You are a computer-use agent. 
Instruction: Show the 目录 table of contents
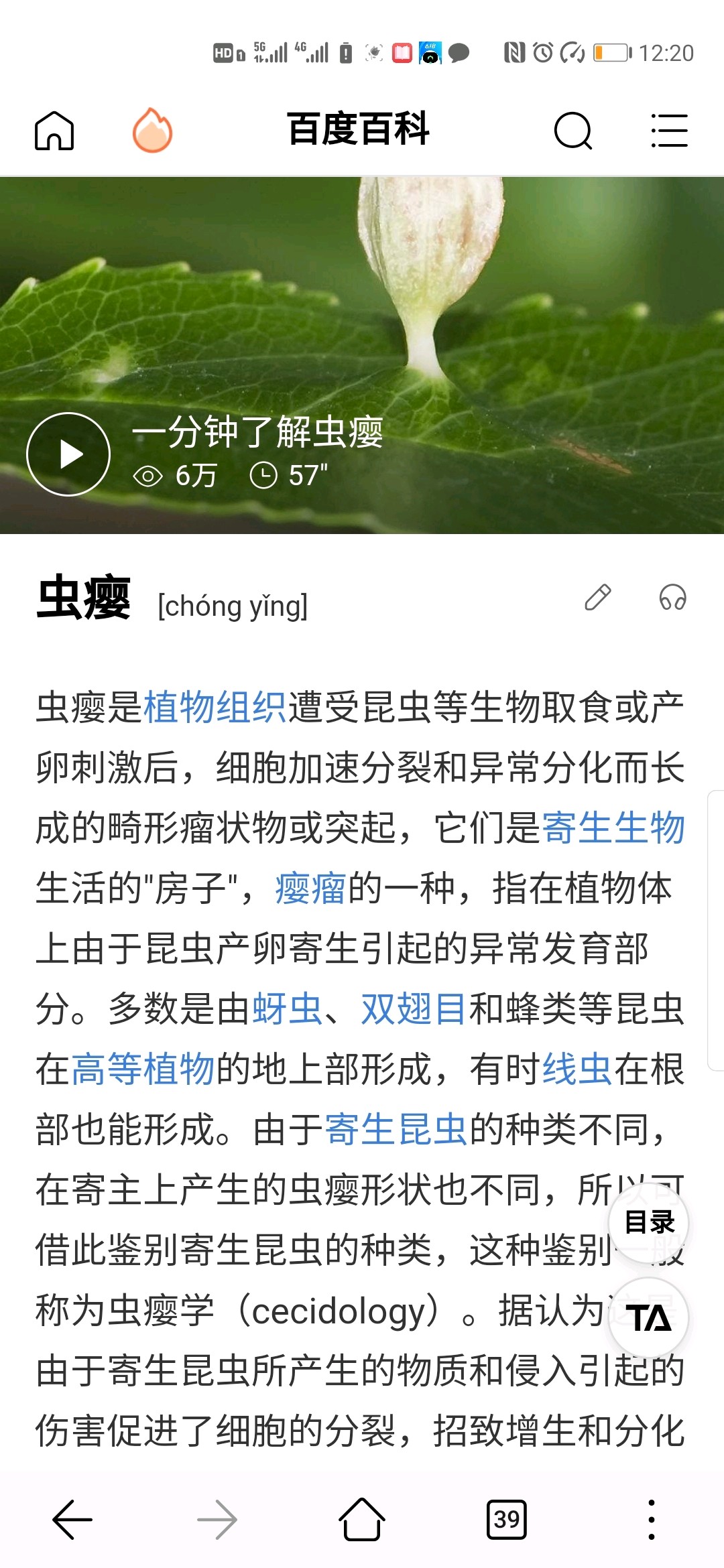tap(649, 1222)
